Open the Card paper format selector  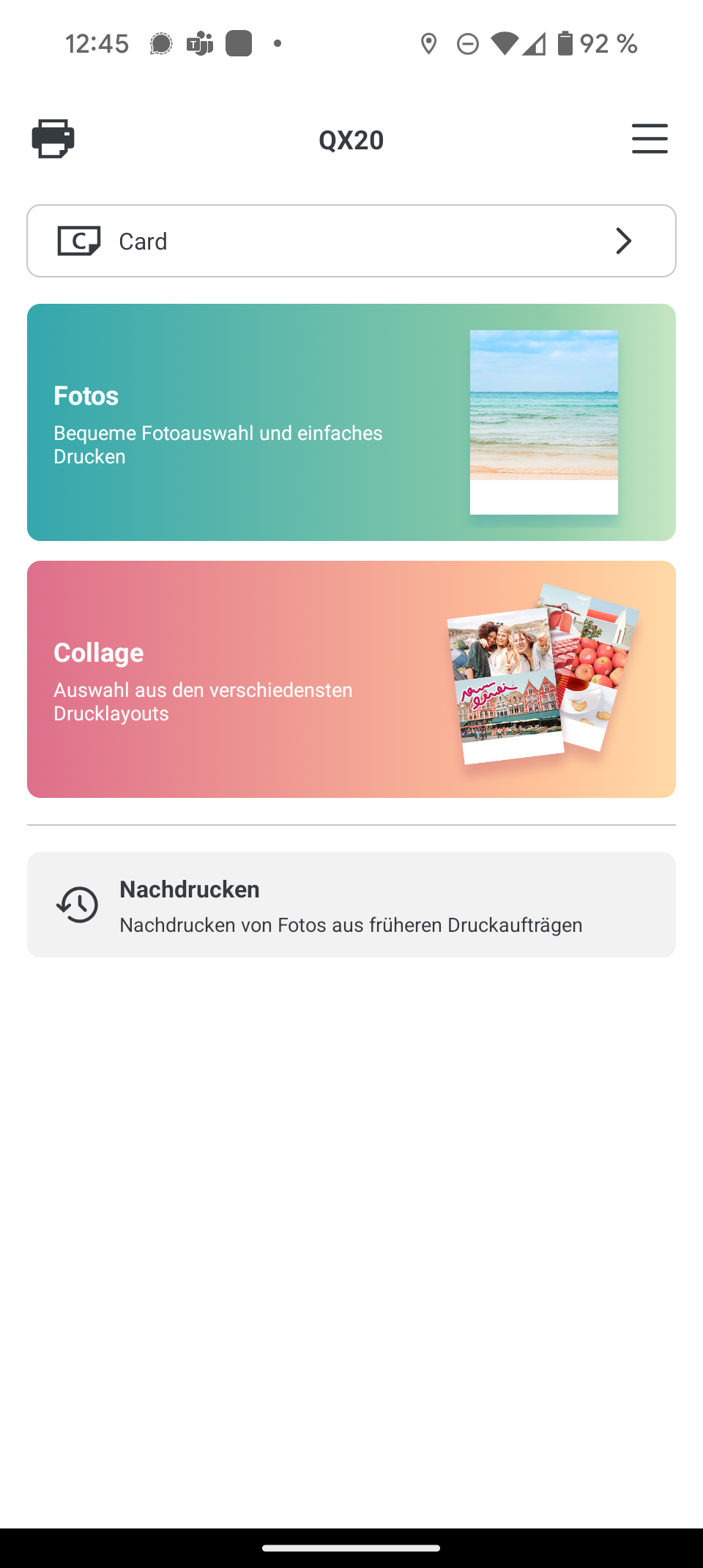(x=351, y=241)
